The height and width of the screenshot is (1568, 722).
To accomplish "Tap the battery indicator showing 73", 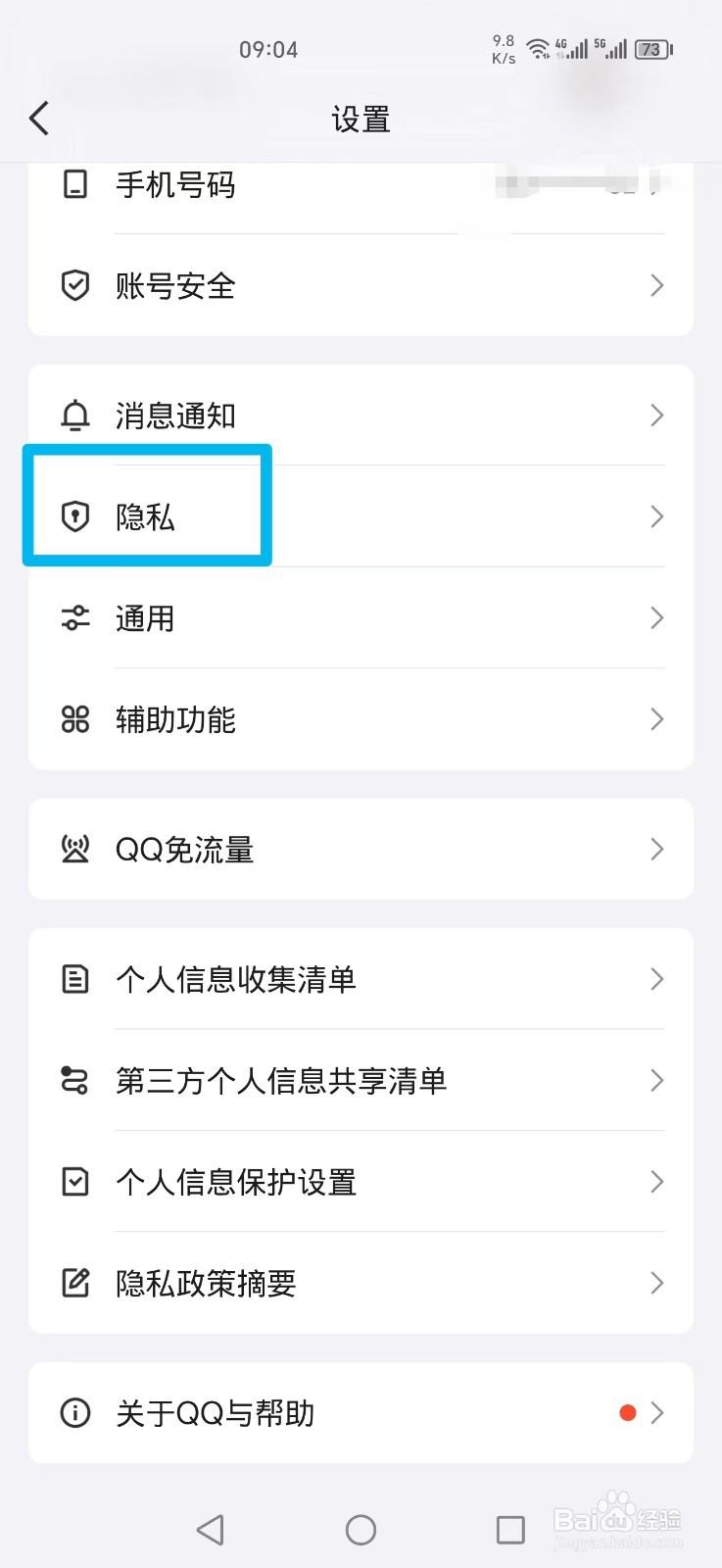I will [650, 49].
